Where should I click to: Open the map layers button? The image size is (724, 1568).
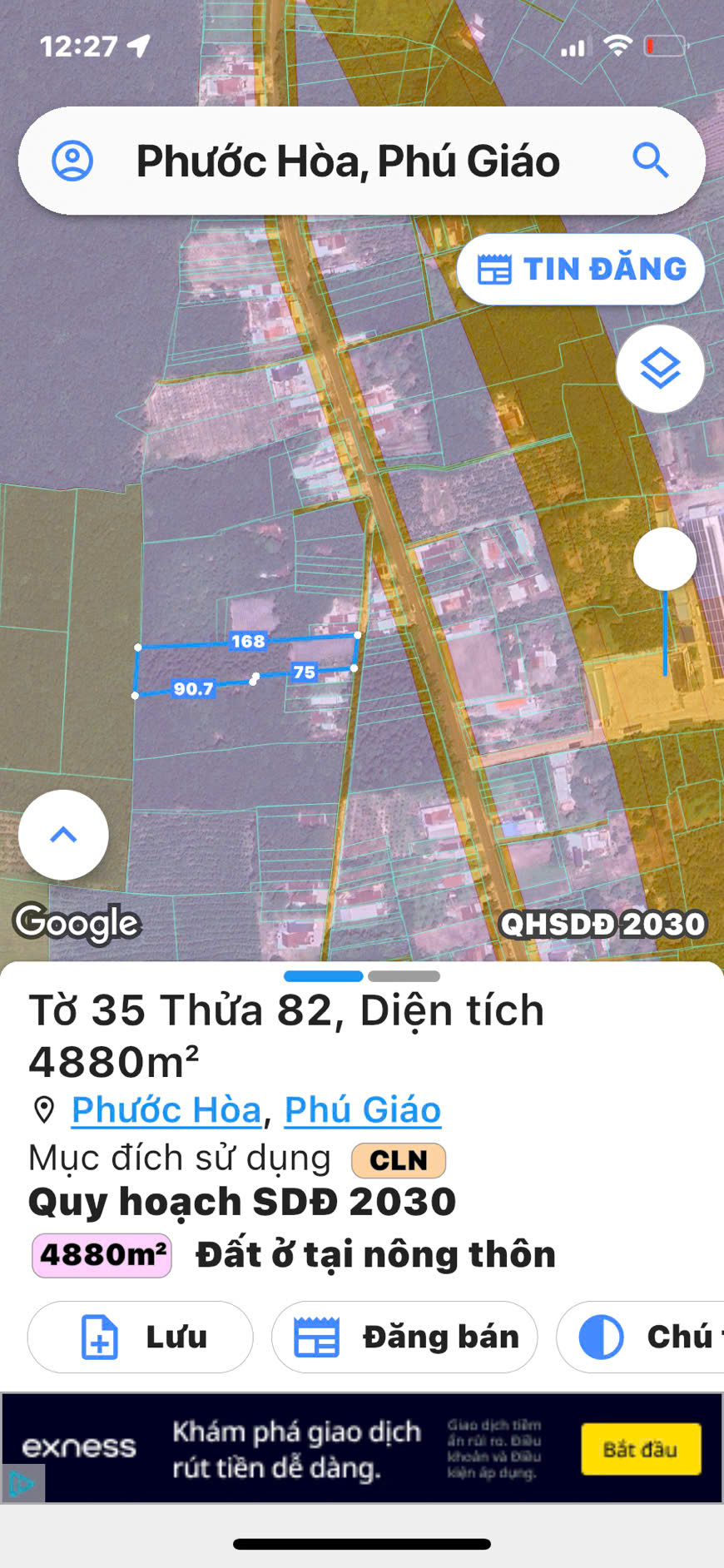[660, 369]
